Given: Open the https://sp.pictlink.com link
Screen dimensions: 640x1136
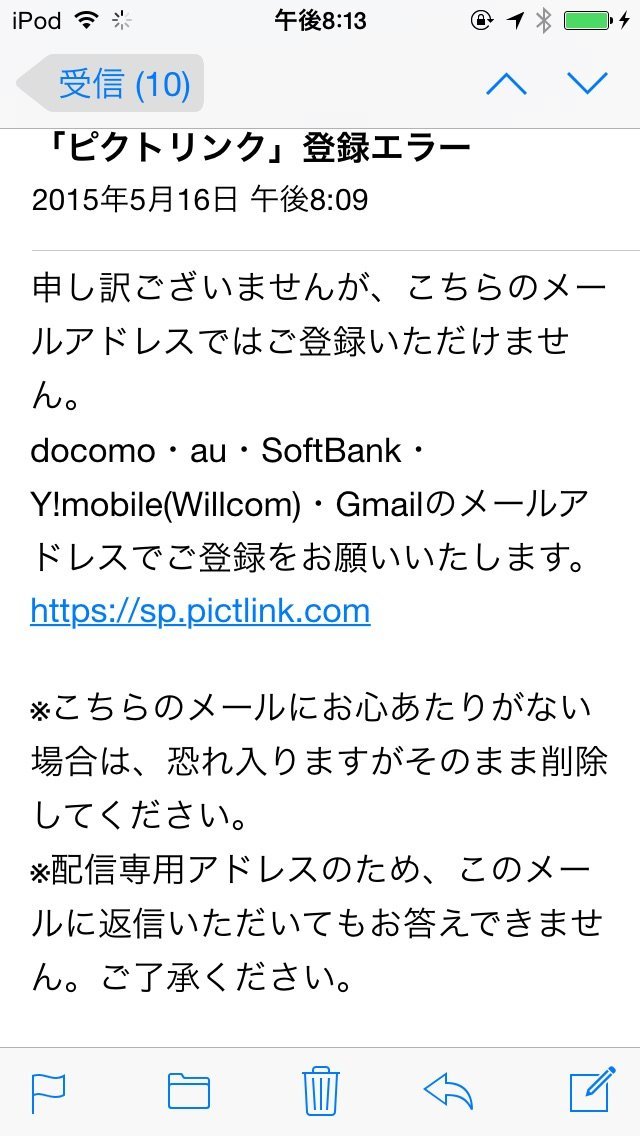Looking at the screenshot, I should coord(200,610).
